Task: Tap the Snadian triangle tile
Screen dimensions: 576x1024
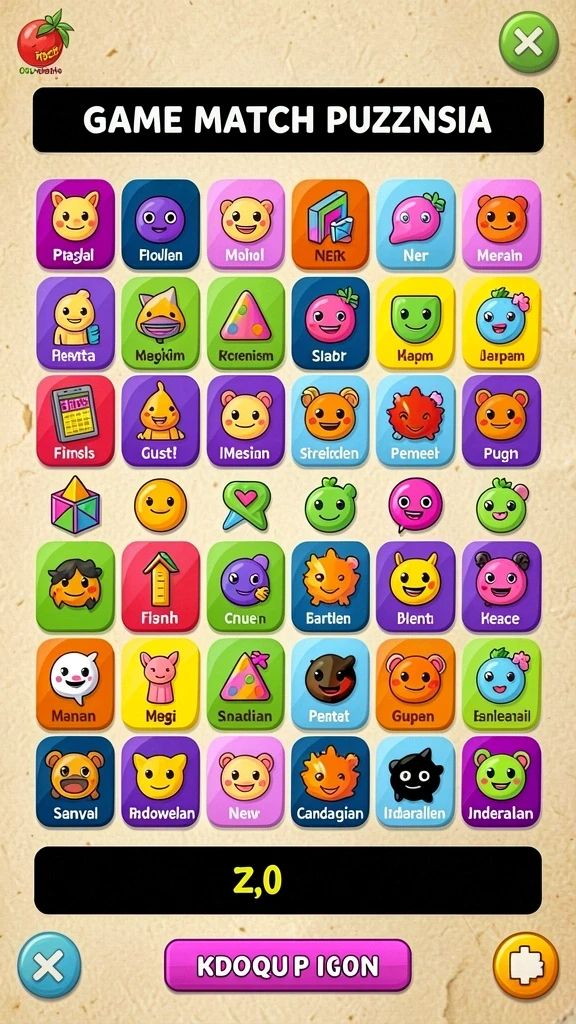Action: tap(246, 684)
